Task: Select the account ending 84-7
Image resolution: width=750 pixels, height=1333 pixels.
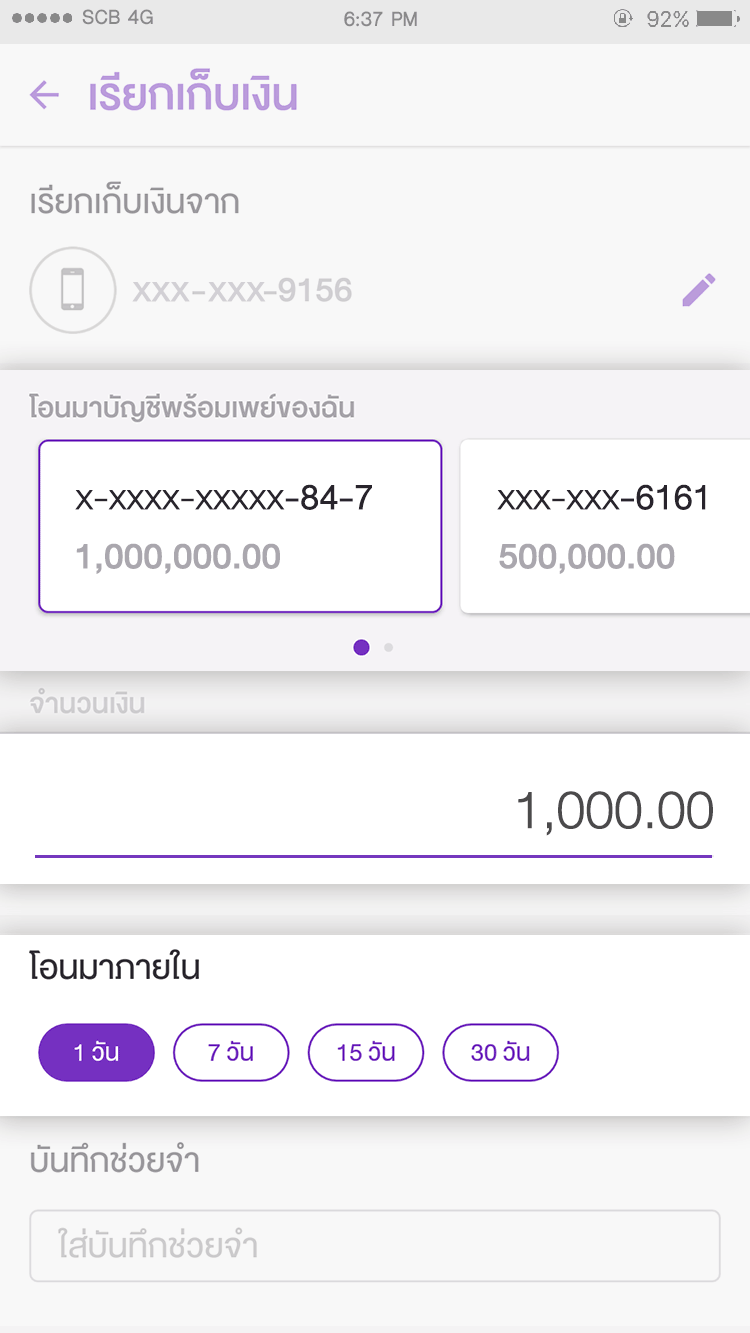Action: 240,526
